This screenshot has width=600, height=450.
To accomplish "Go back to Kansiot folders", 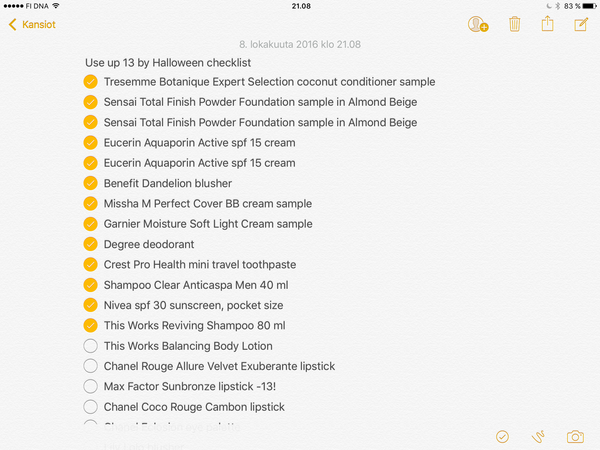I will [x=28, y=24].
